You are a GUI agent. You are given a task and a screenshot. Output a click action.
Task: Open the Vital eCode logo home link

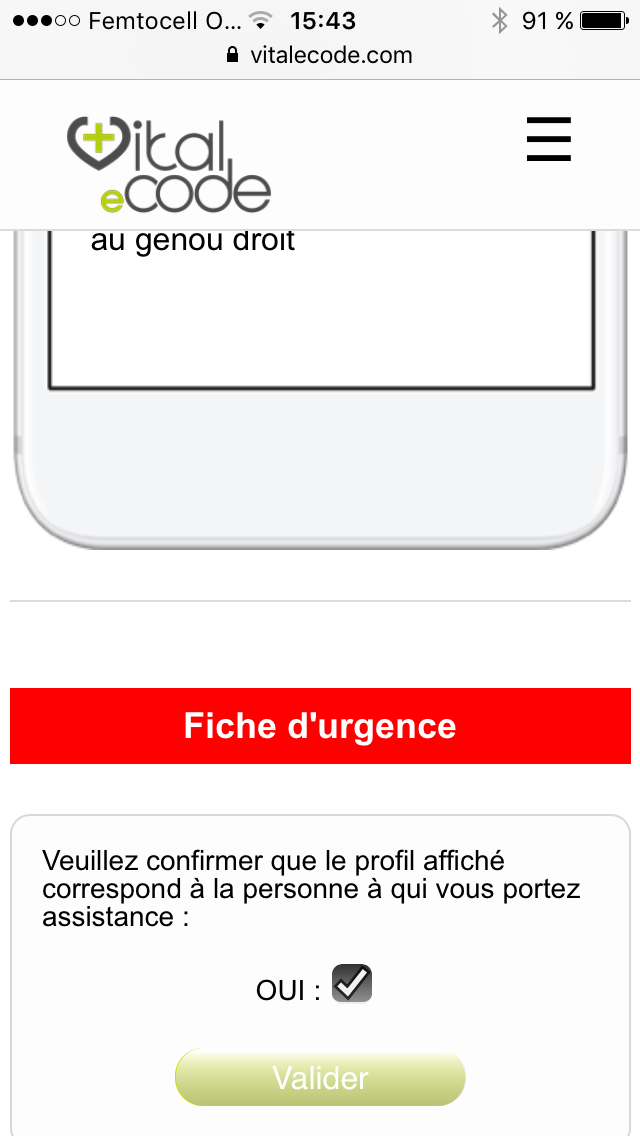coord(169,165)
